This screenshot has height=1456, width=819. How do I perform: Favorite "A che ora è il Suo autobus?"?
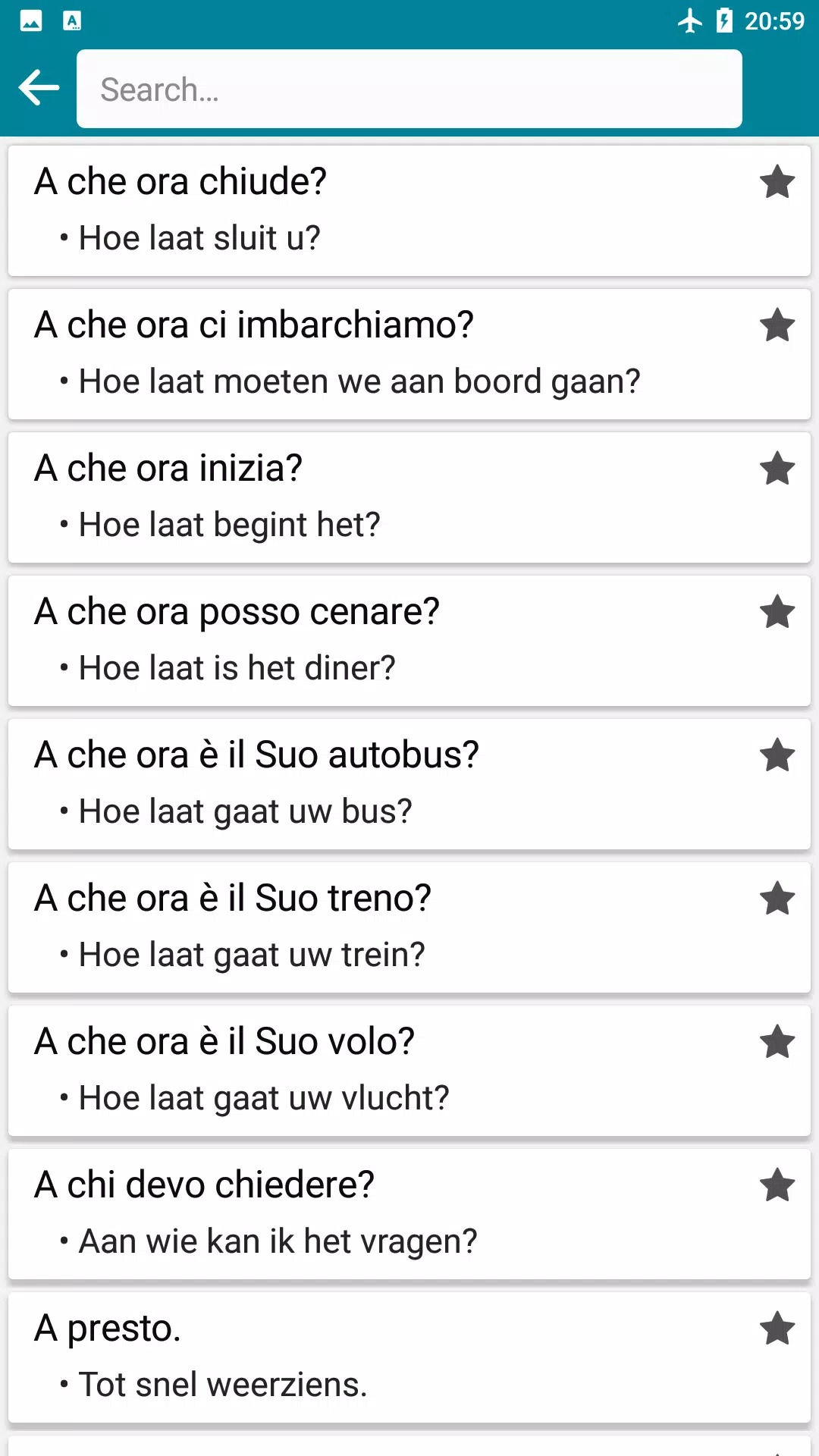coord(777,755)
